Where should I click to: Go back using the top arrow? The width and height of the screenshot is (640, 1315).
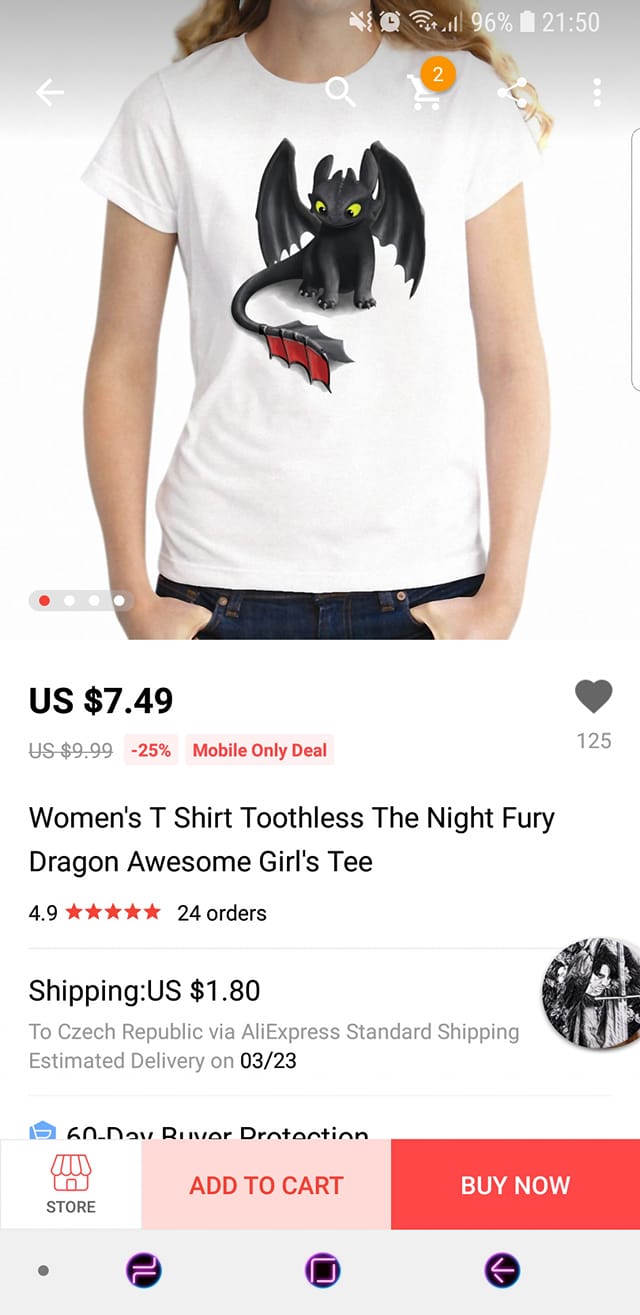49,93
